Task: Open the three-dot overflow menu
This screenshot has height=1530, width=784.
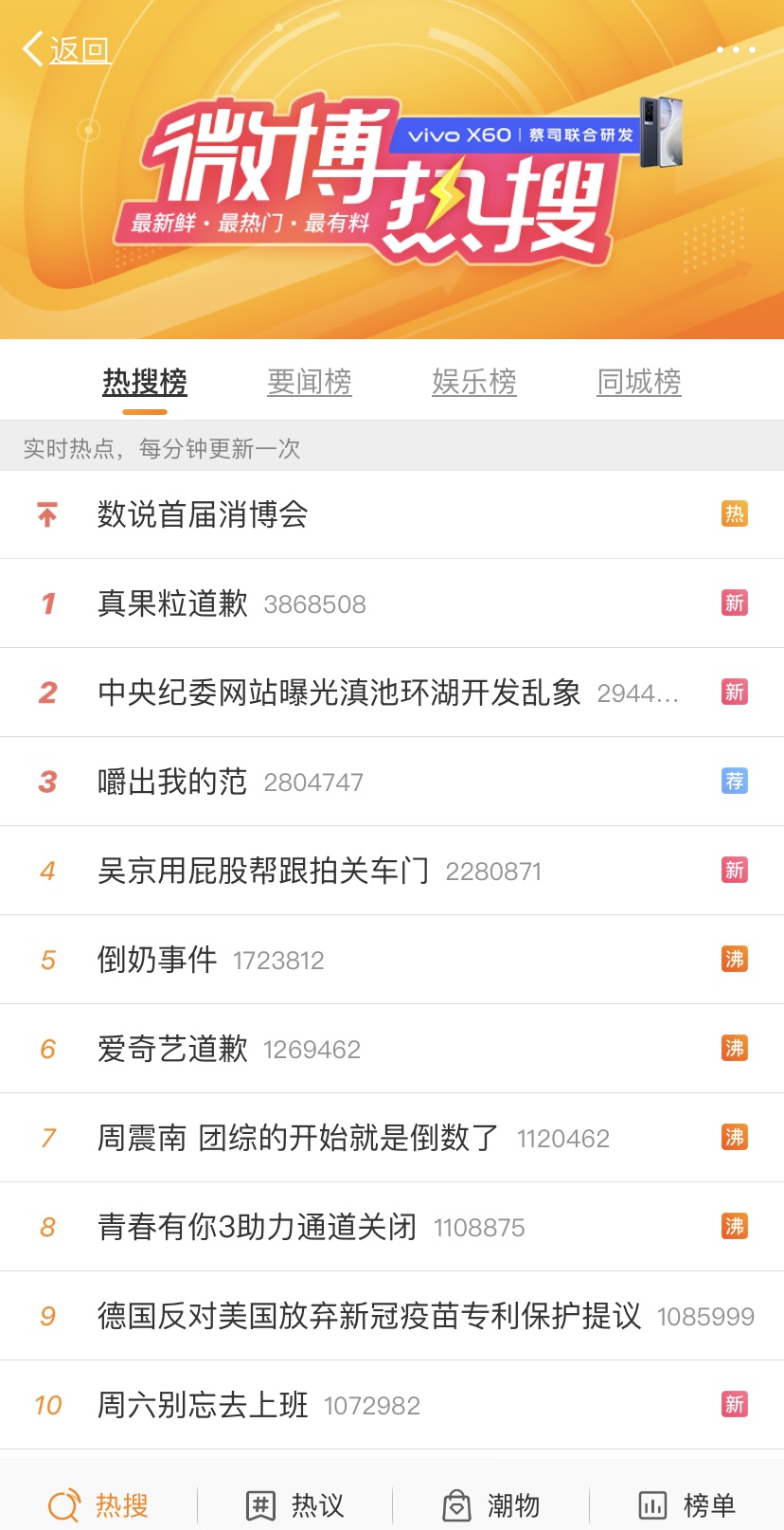Action: pos(736,49)
